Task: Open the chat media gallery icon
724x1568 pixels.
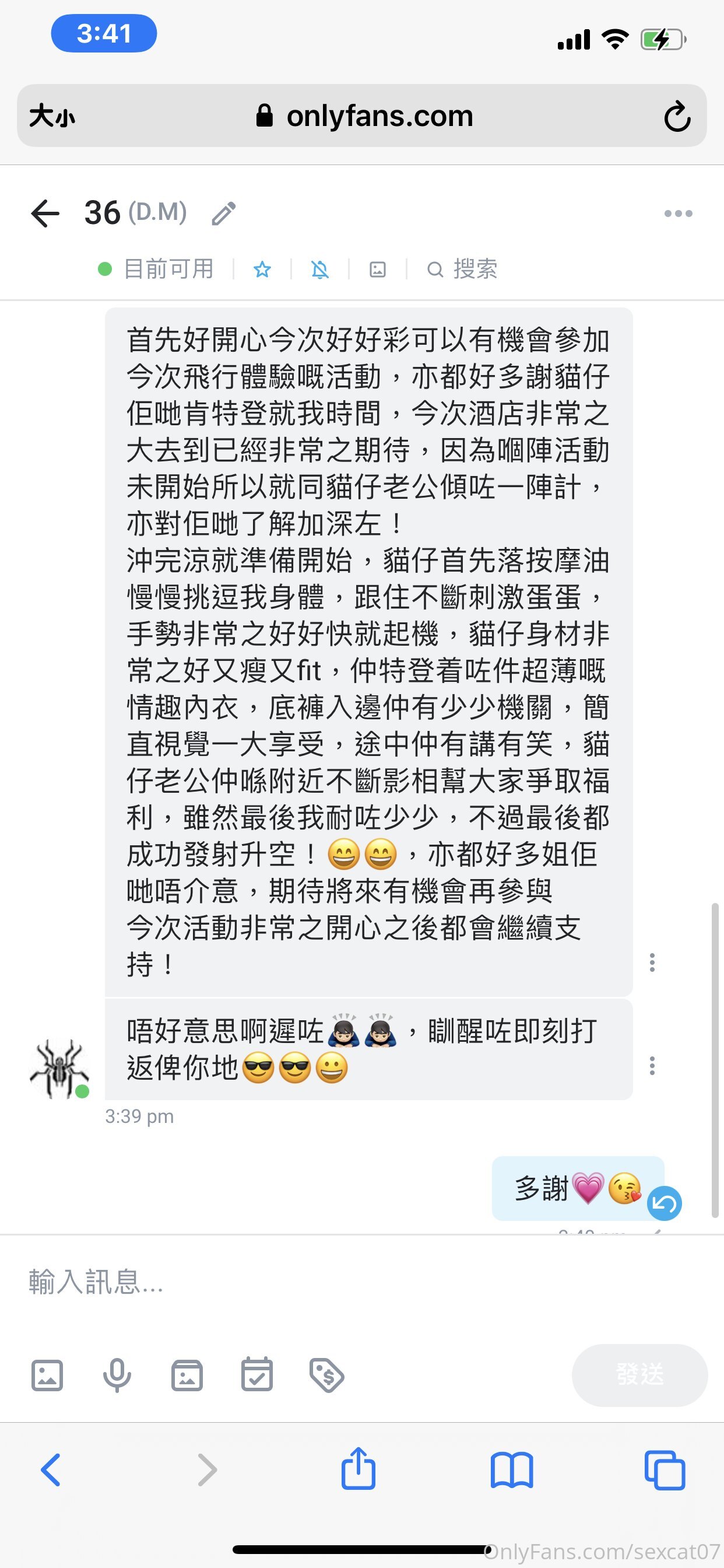Action: tap(378, 269)
